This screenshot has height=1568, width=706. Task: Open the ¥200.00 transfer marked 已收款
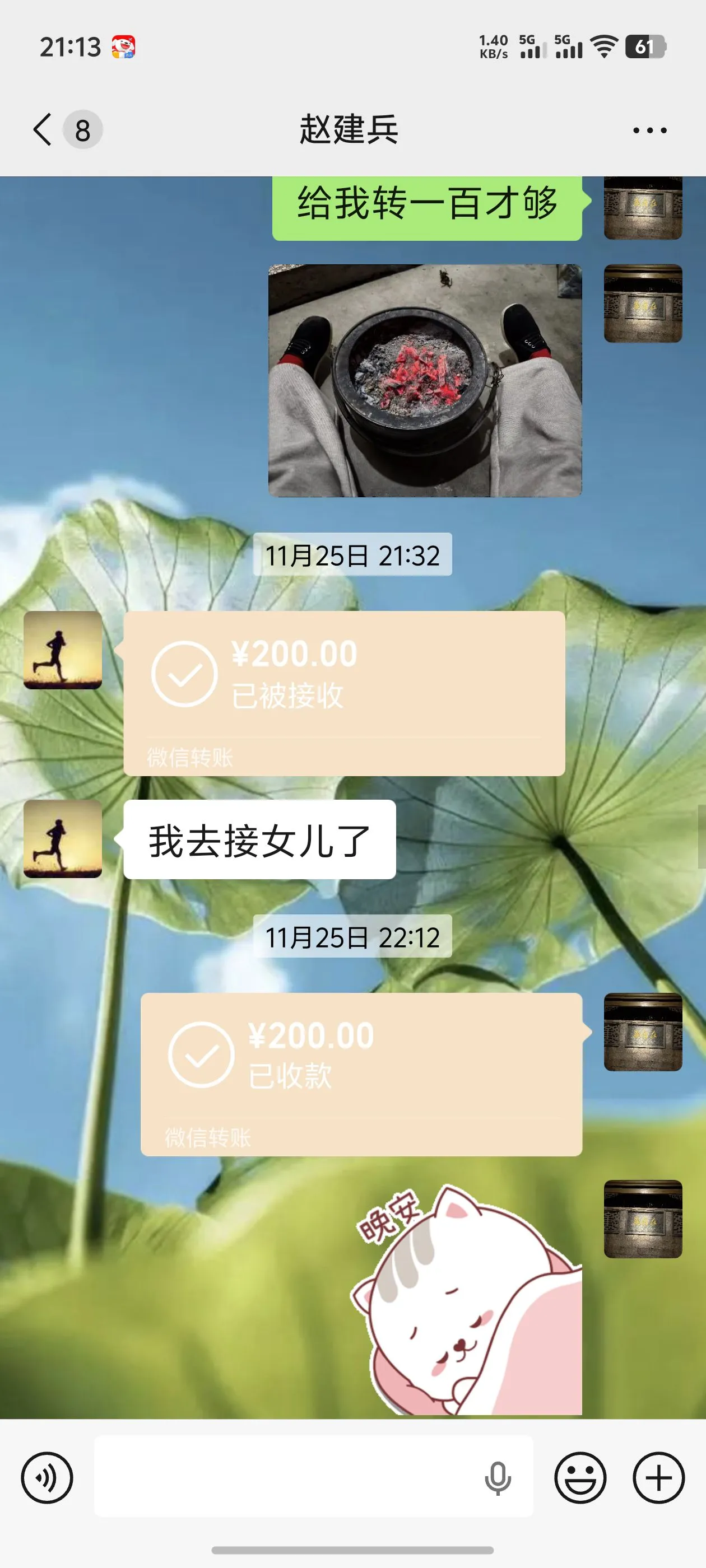click(361, 1074)
